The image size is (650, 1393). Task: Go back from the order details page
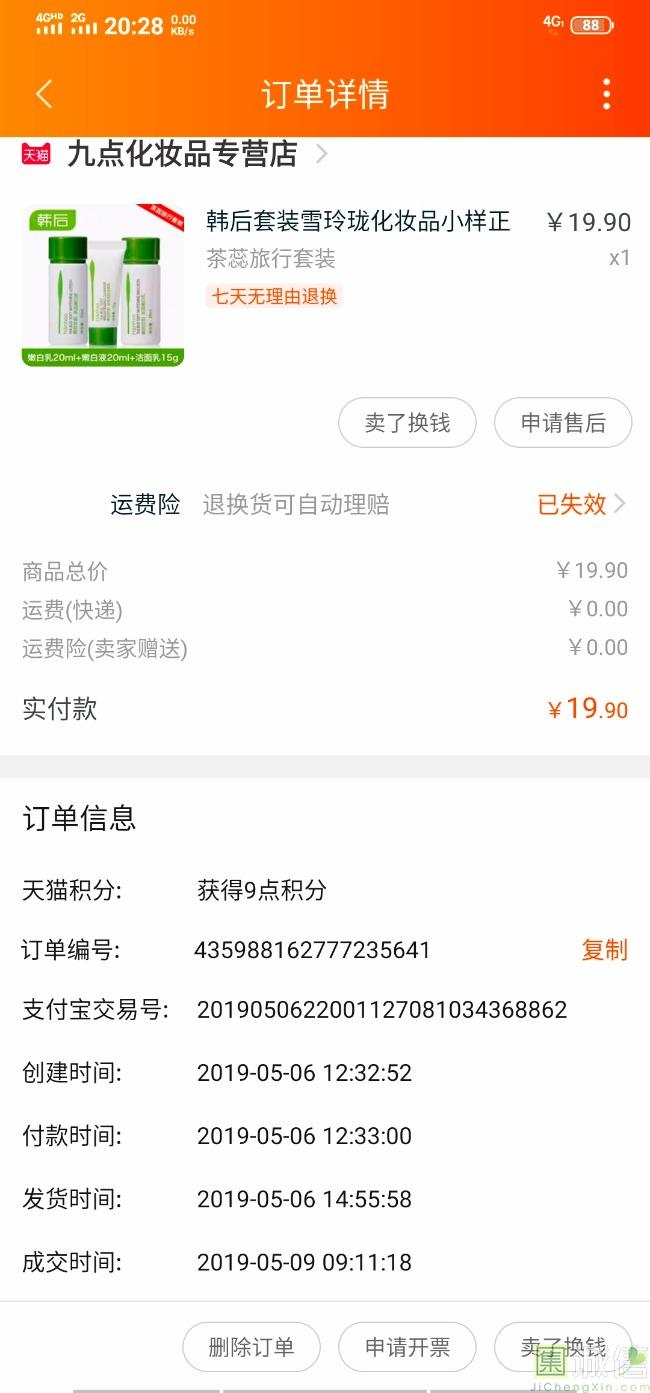44,94
